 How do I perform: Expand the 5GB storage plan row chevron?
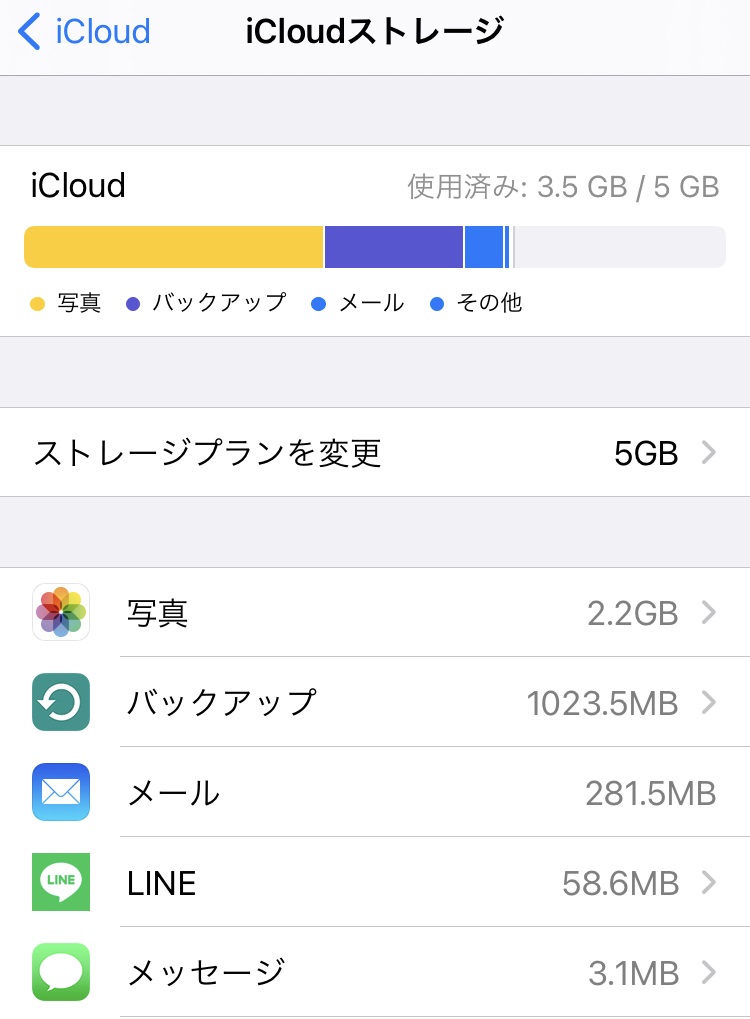click(x=710, y=452)
